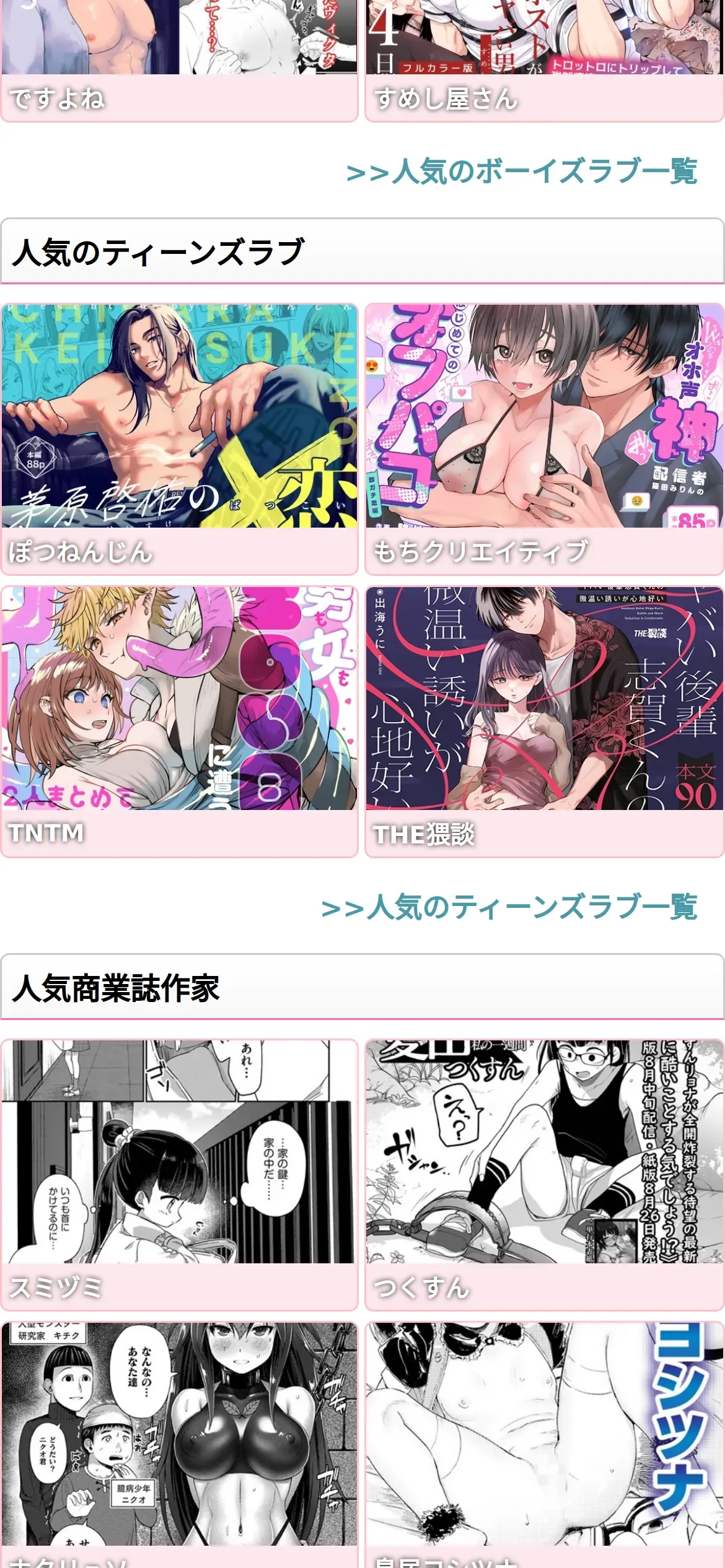The width and height of the screenshot is (725, 1568).
Task: Open the スミヅミ author card
Action: (179, 1175)
